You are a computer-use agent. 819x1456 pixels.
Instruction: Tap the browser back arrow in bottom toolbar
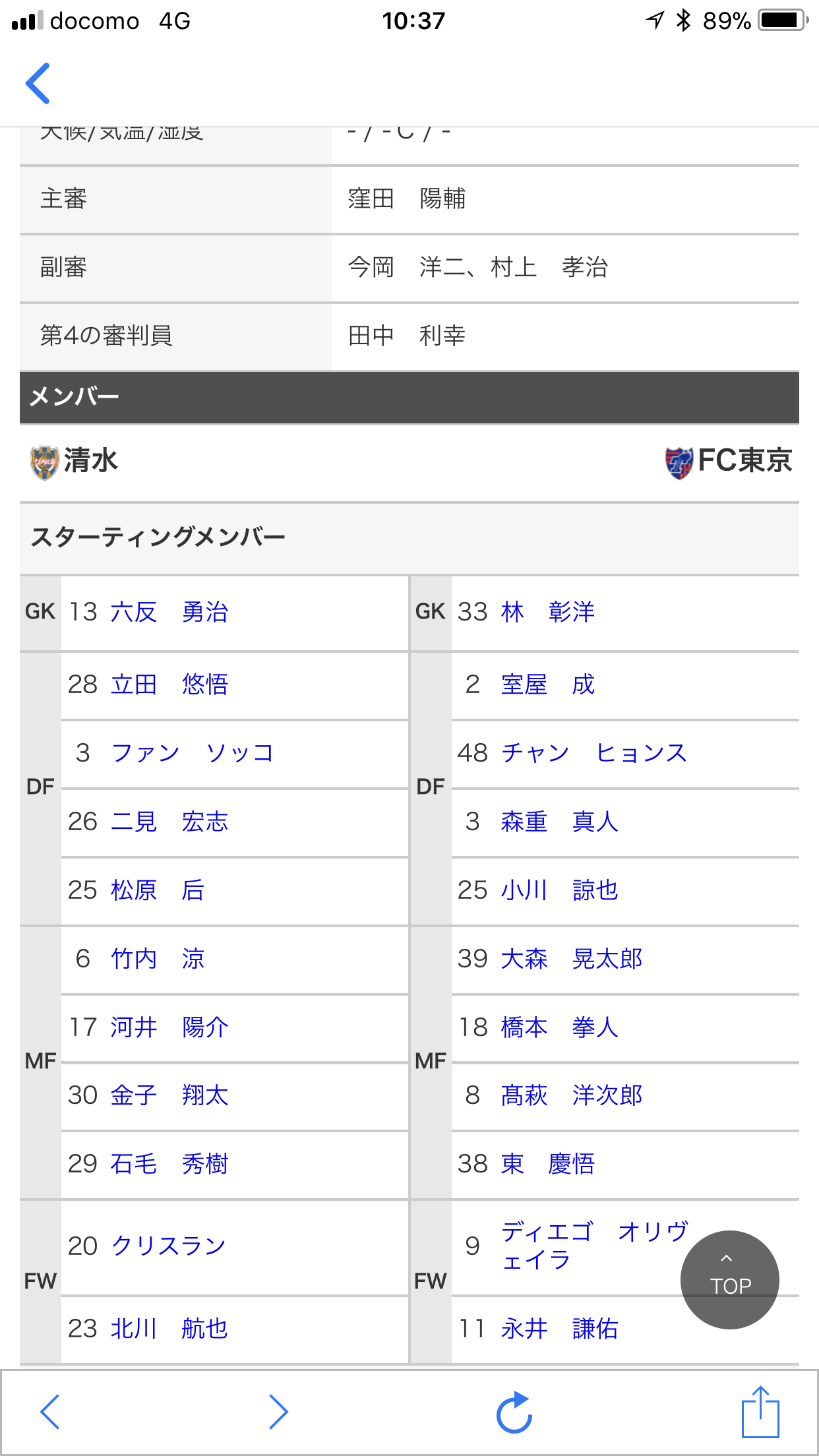point(50,1412)
